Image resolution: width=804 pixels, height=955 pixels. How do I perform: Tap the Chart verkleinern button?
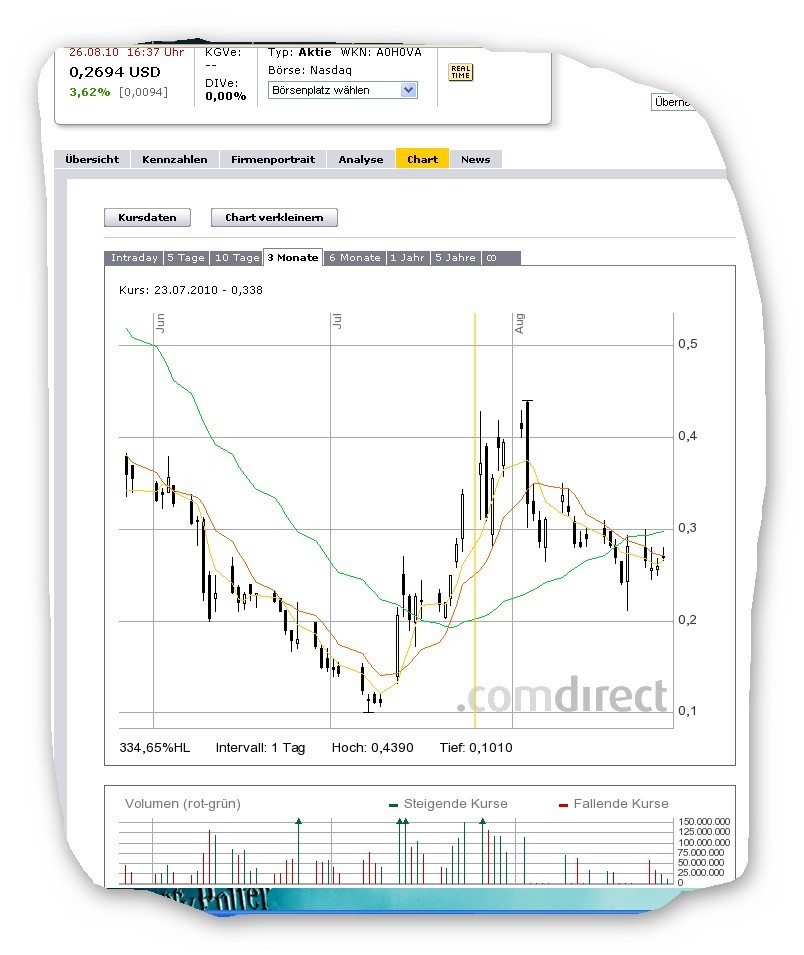[x=274, y=217]
